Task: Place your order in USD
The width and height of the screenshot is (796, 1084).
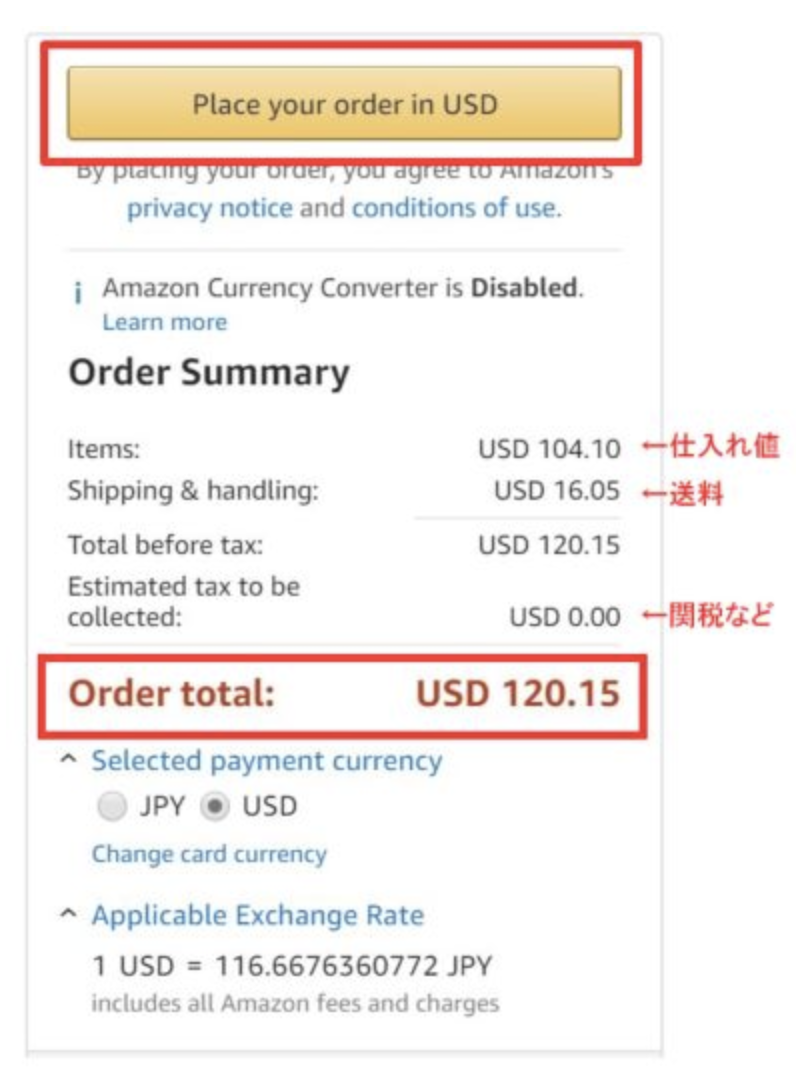Action: [x=344, y=104]
